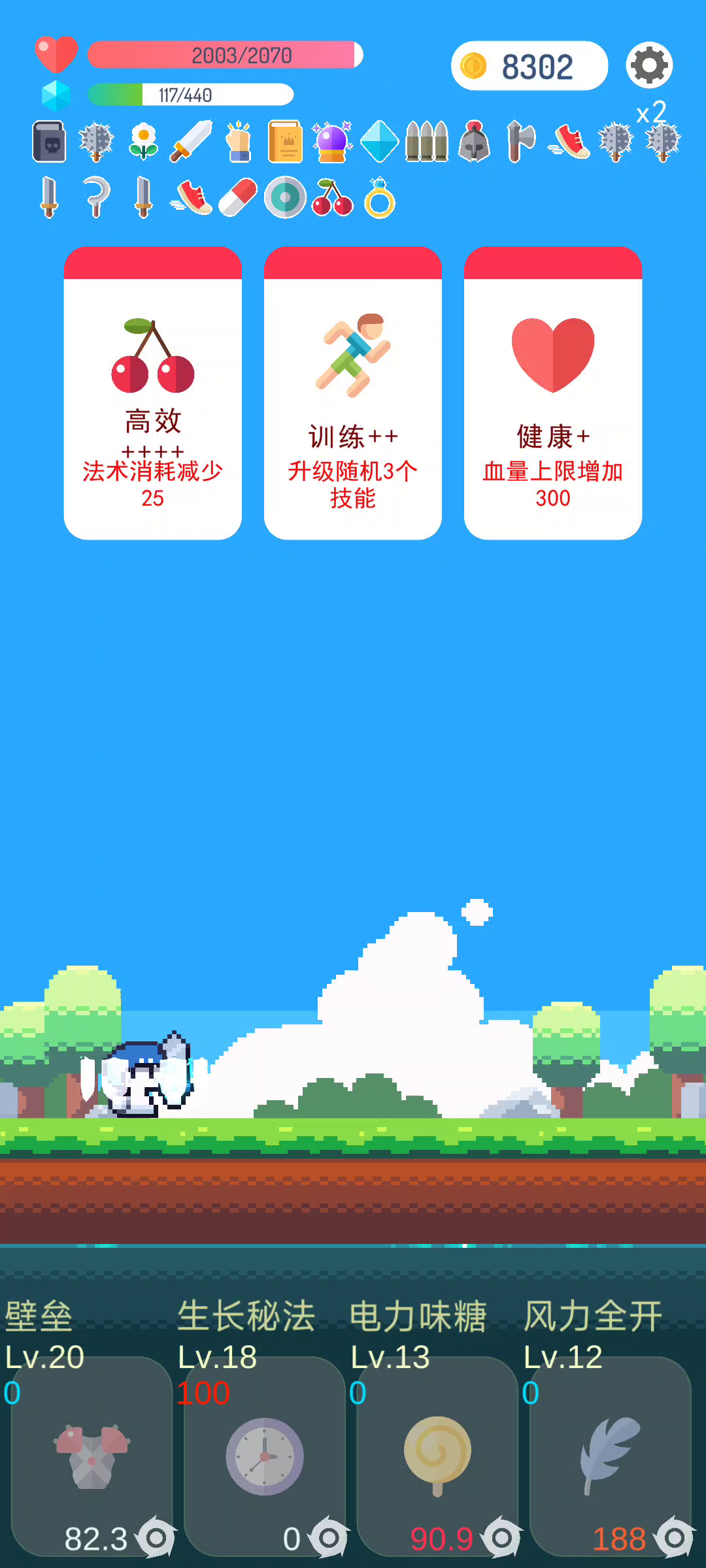Pick the 健康+ heart upgrade card
This screenshot has height=1568, width=706.
click(553, 393)
